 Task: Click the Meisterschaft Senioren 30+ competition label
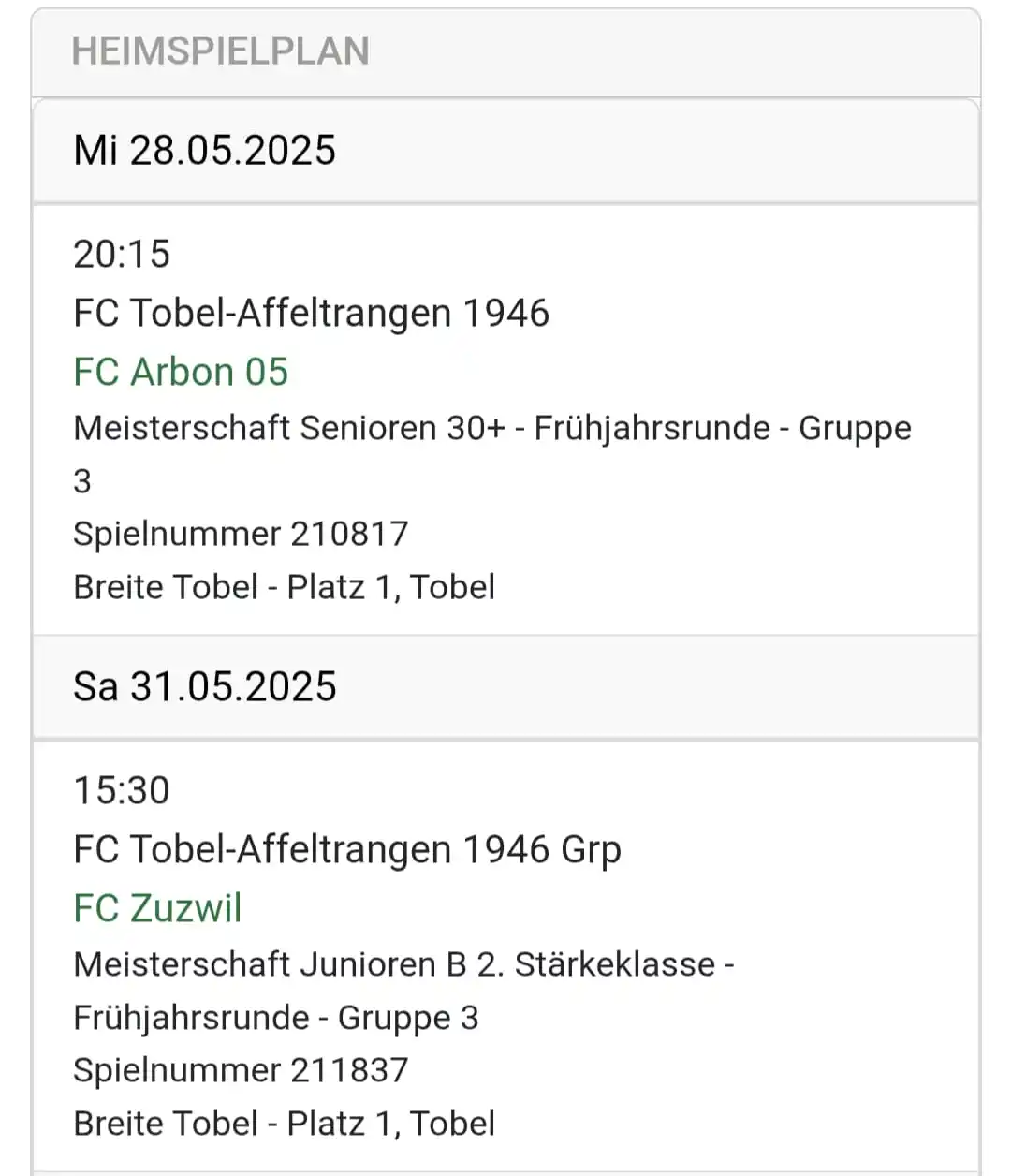tap(491, 428)
